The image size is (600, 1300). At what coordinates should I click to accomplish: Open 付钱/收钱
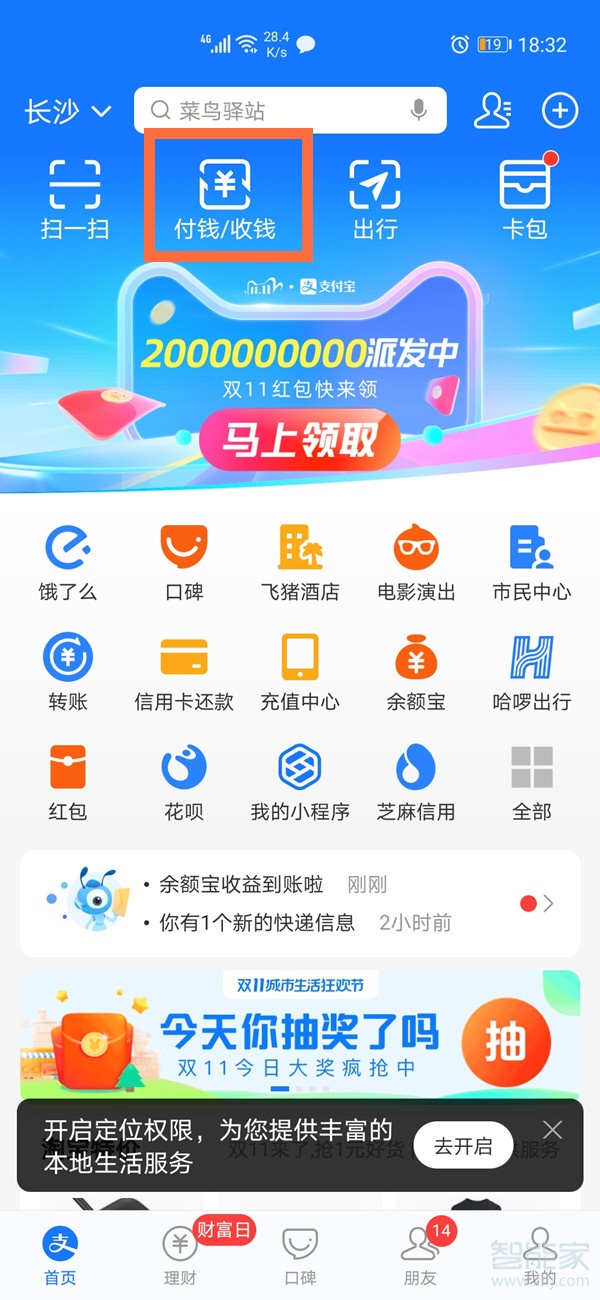225,200
